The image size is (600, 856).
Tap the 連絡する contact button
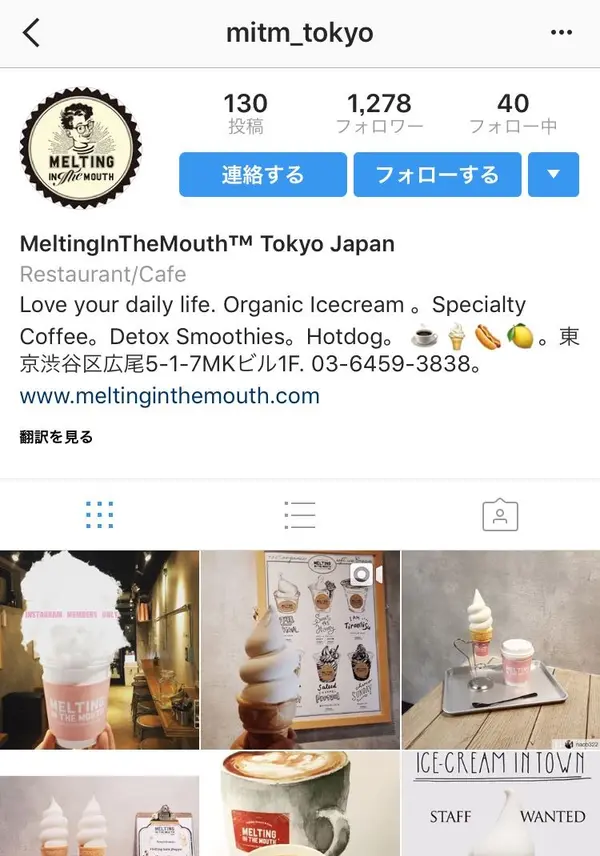(263, 175)
